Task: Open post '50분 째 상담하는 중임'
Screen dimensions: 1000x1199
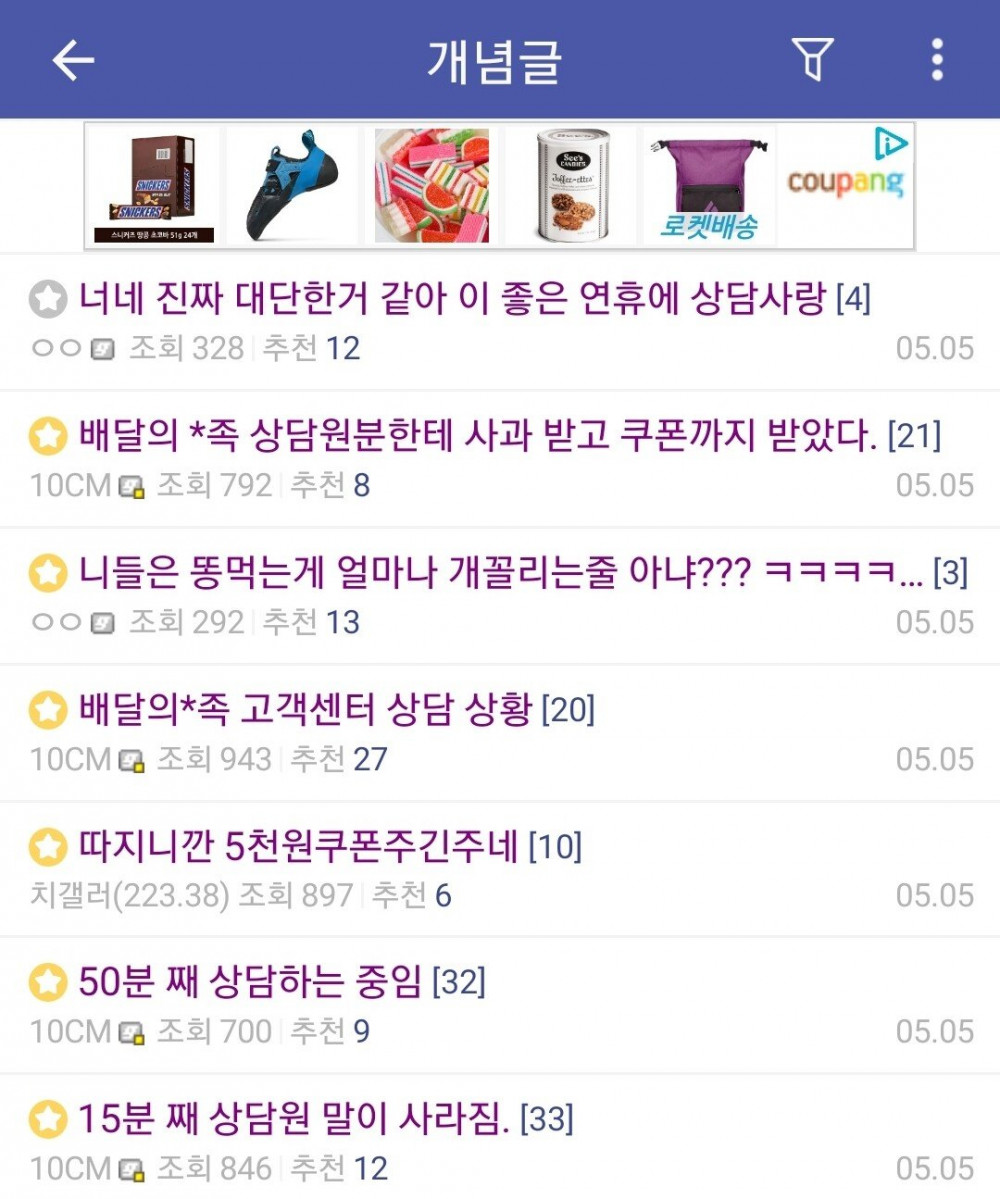Action: pos(250,982)
